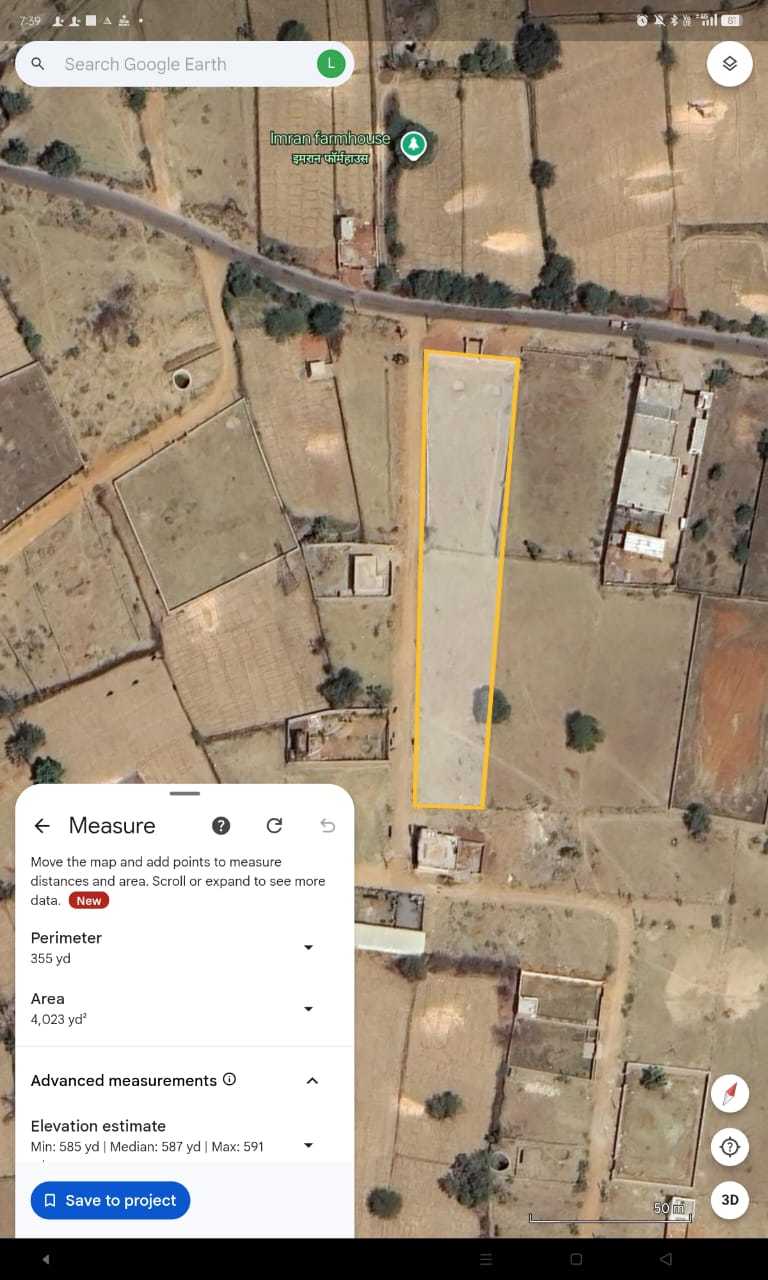This screenshot has height=1280, width=768.
Task: Open the Search Google Earth box
Action: [180, 64]
